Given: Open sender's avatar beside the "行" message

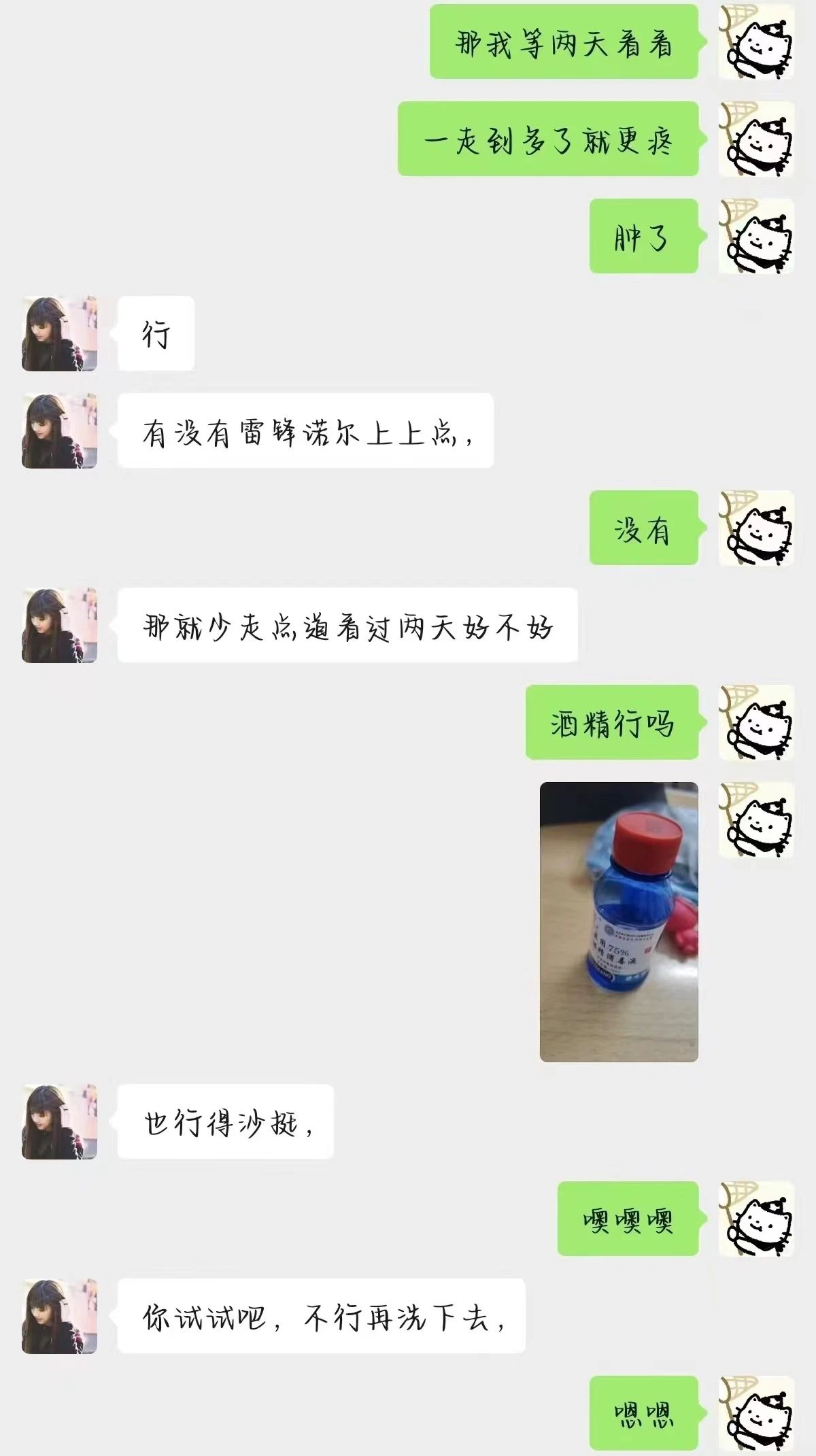Looking at the screenshot, I should (60, 333).
